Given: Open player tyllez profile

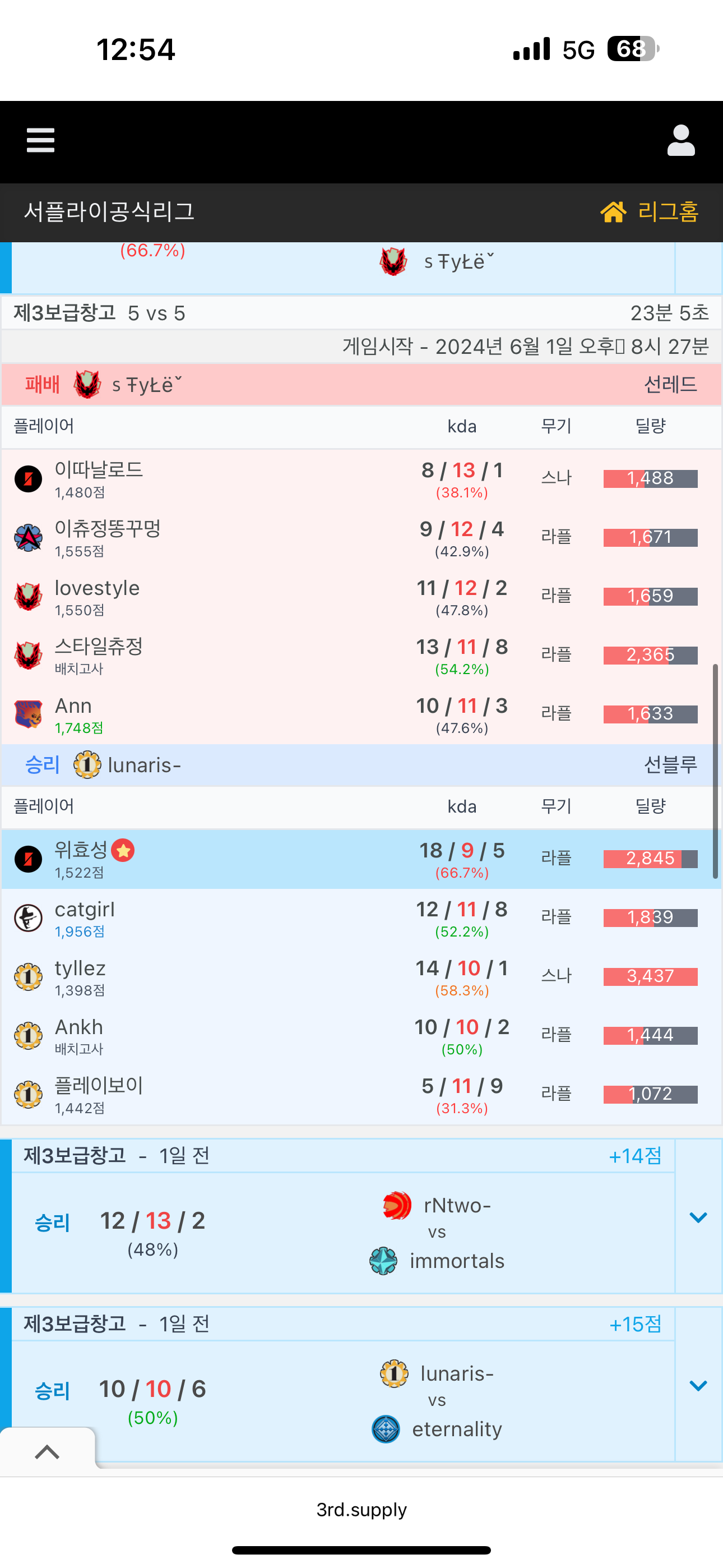Looking at the screenshot, I should pos(80,969).
